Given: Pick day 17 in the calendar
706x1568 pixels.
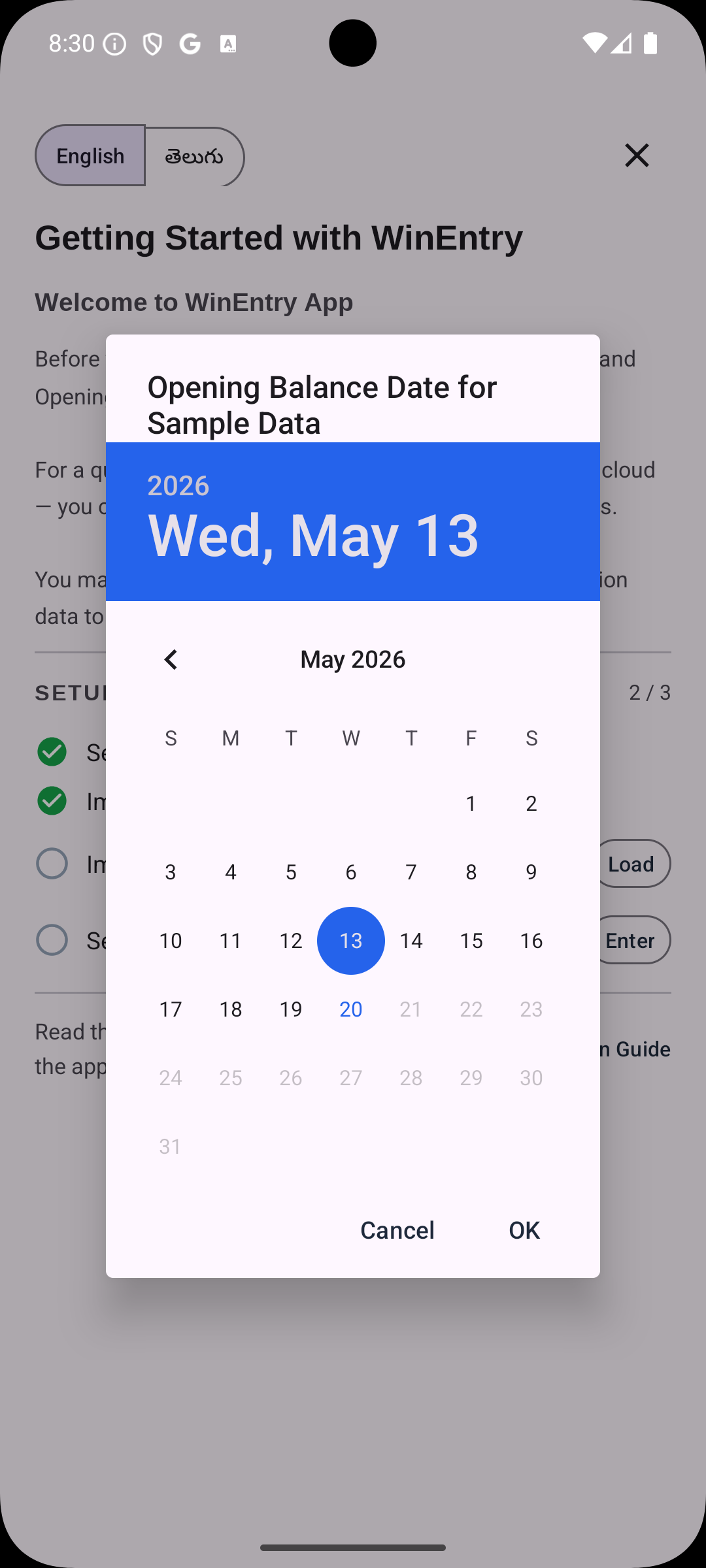Looking at the screenshot, I should tap(171, 1009).
